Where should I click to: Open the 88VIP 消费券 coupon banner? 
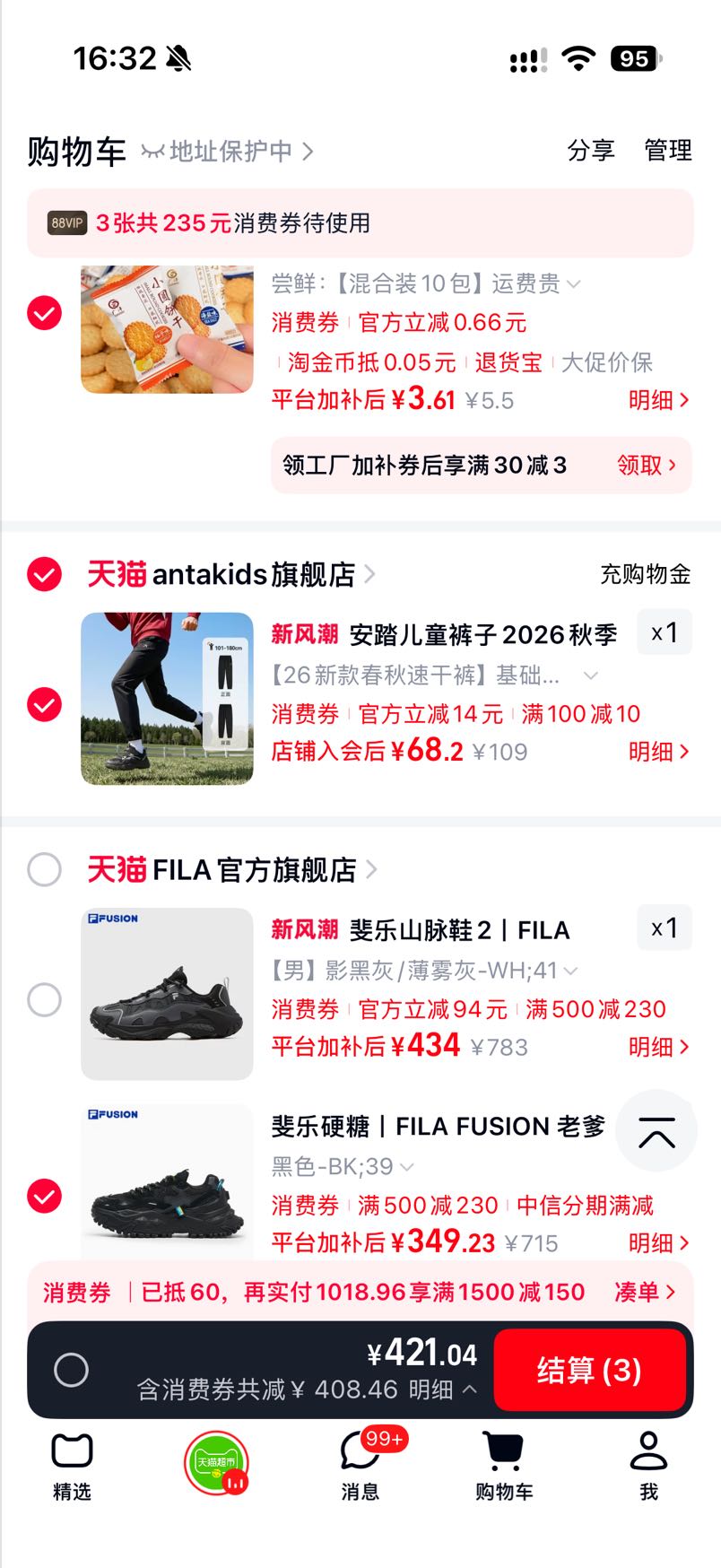(x=360, y=222)
